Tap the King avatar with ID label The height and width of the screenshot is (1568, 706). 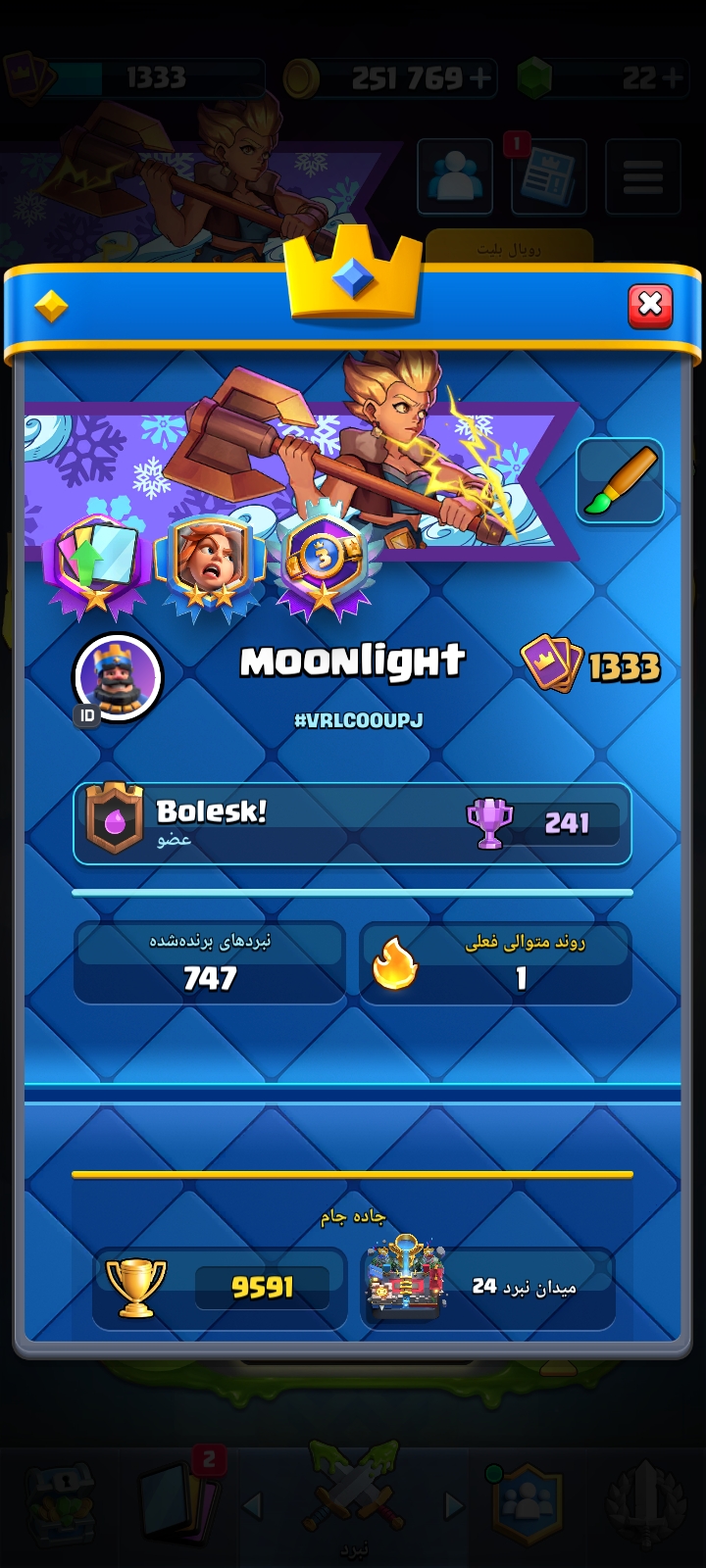pyautogui.click(x=118, y=678)
